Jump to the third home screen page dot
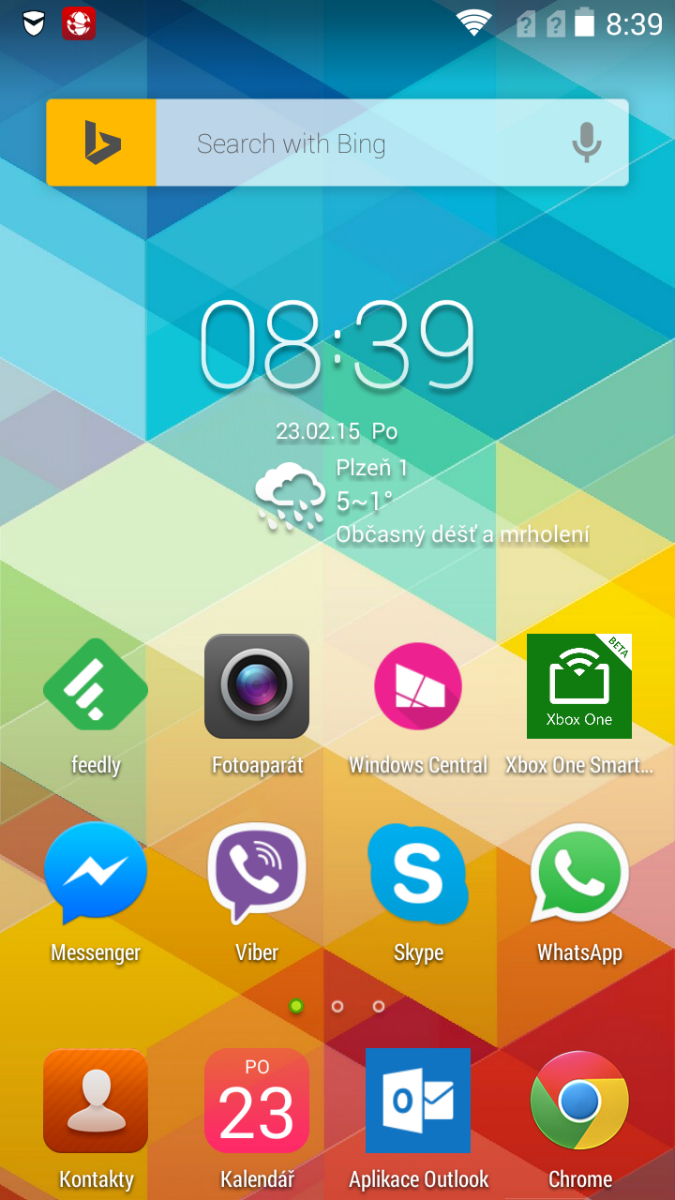 (378, 1006)
